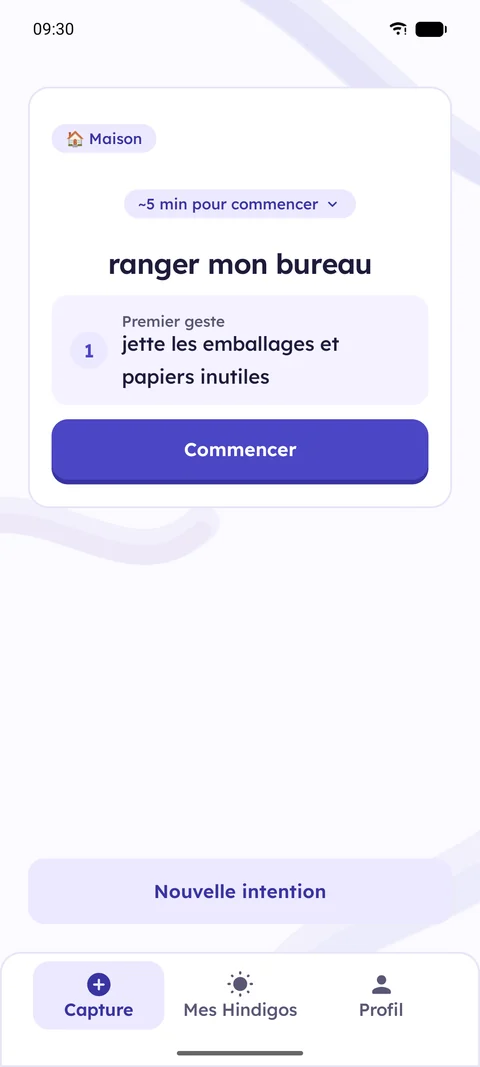Screen dimensions: 480x1067
Task: Tap the Commencer button
Action: [x=240, y=451]
